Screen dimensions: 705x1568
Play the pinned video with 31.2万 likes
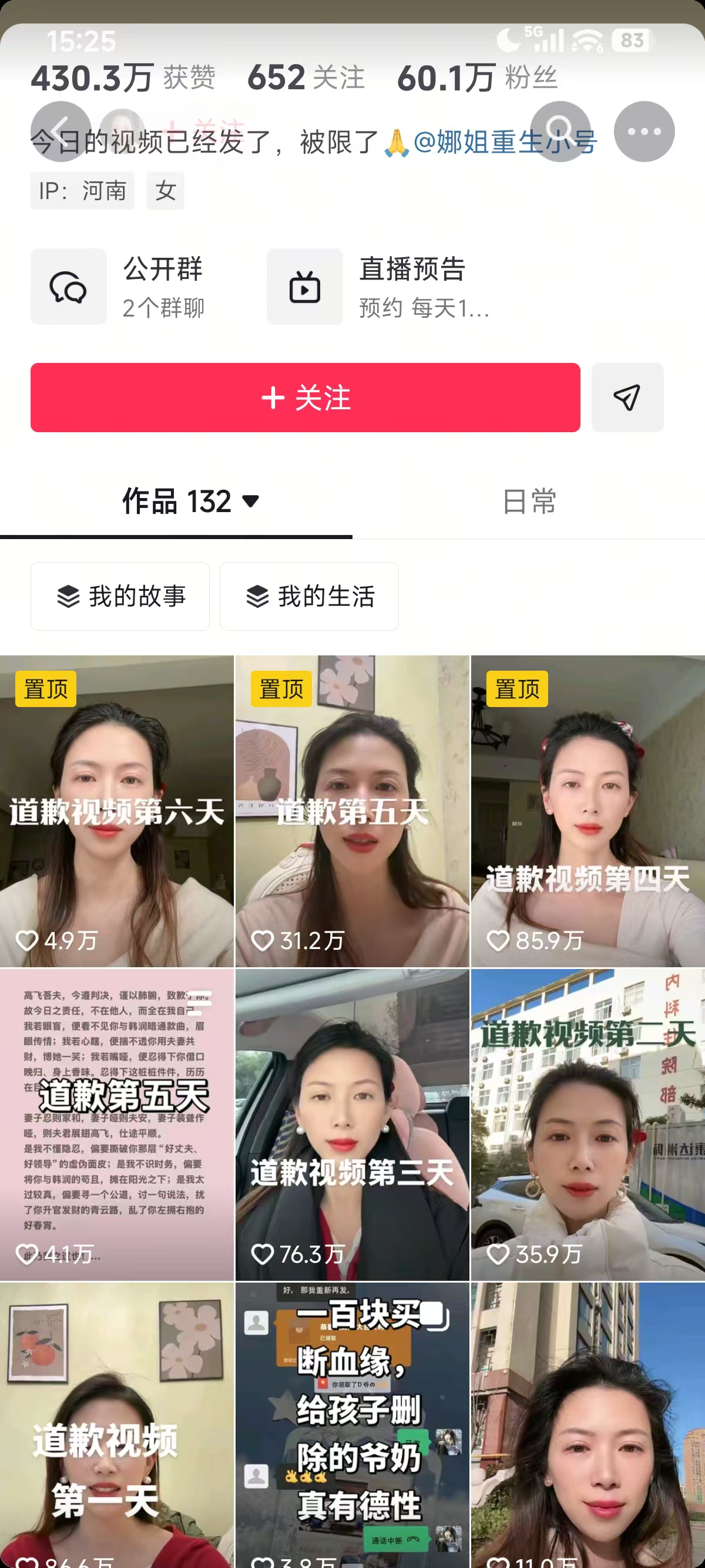[352, 811]
